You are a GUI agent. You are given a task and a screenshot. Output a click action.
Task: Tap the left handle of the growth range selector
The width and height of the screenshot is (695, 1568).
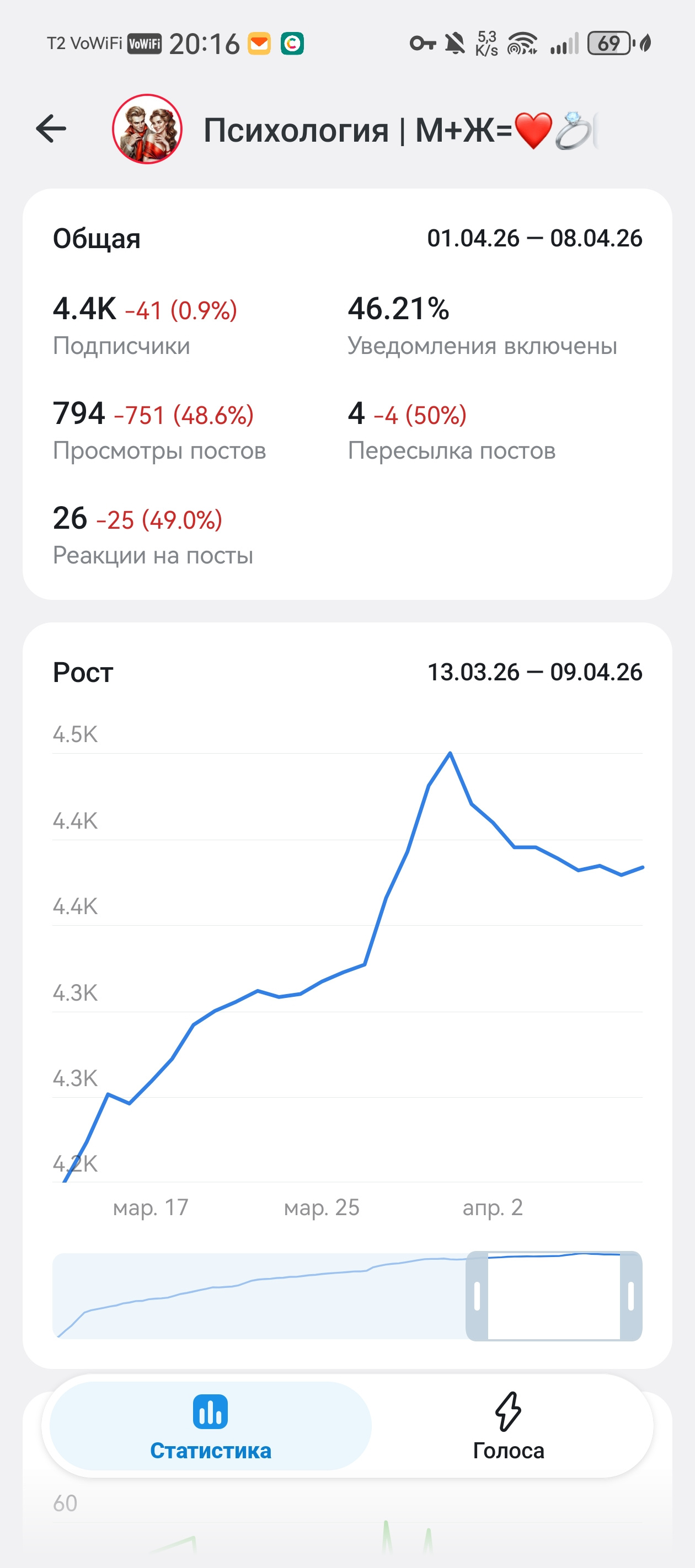pos(477,1296)
